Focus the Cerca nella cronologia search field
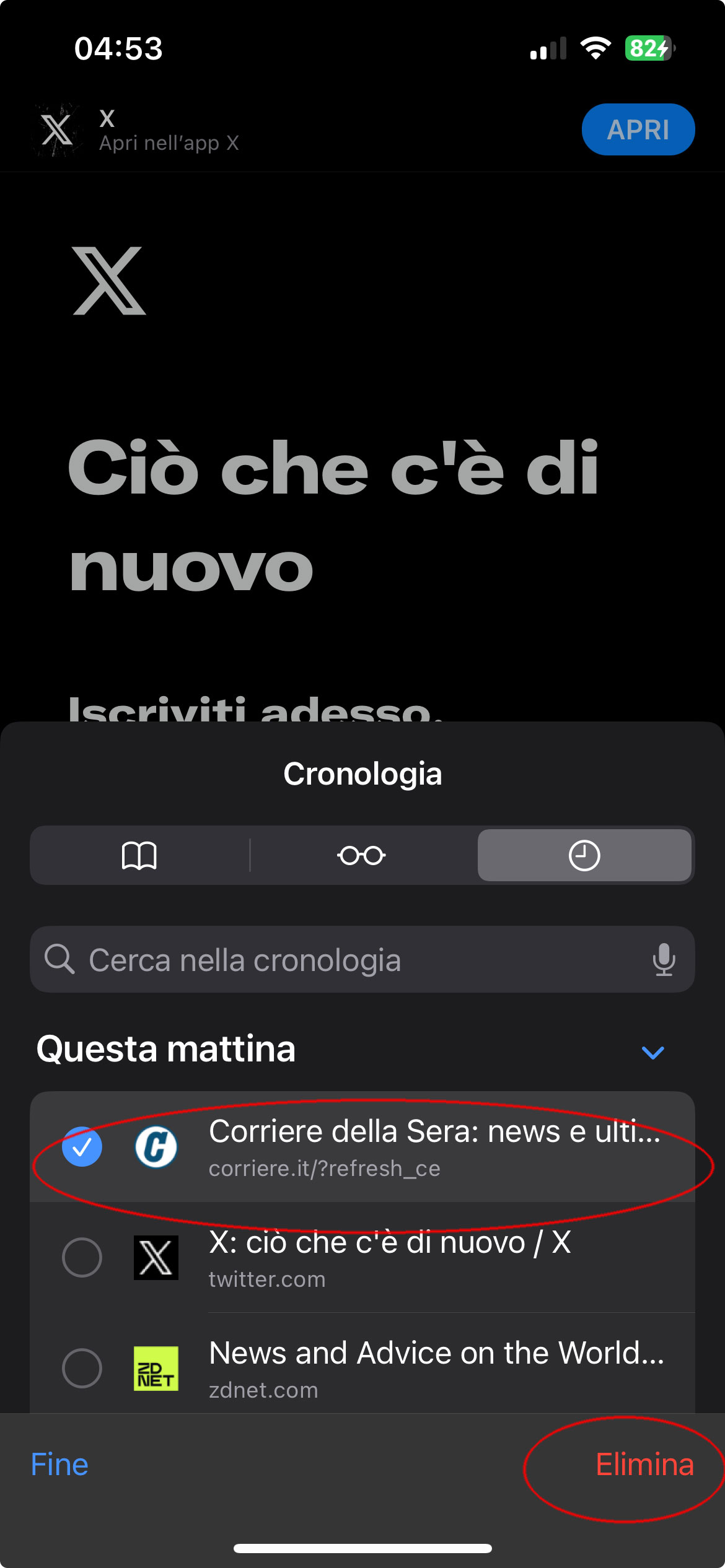This screenshot has width=725, height=1568. [x=347, y=960]
